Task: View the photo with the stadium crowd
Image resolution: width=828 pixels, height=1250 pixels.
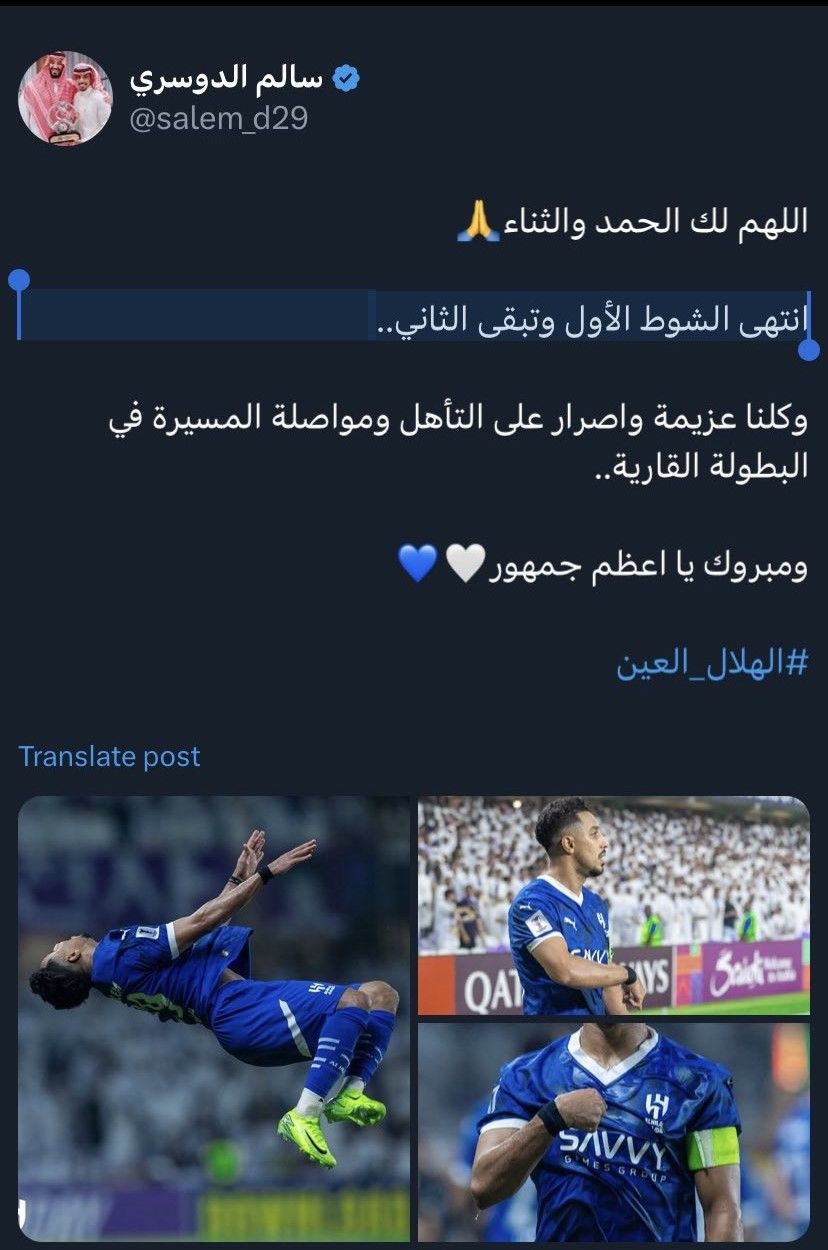Action: [x=613, y=905]
